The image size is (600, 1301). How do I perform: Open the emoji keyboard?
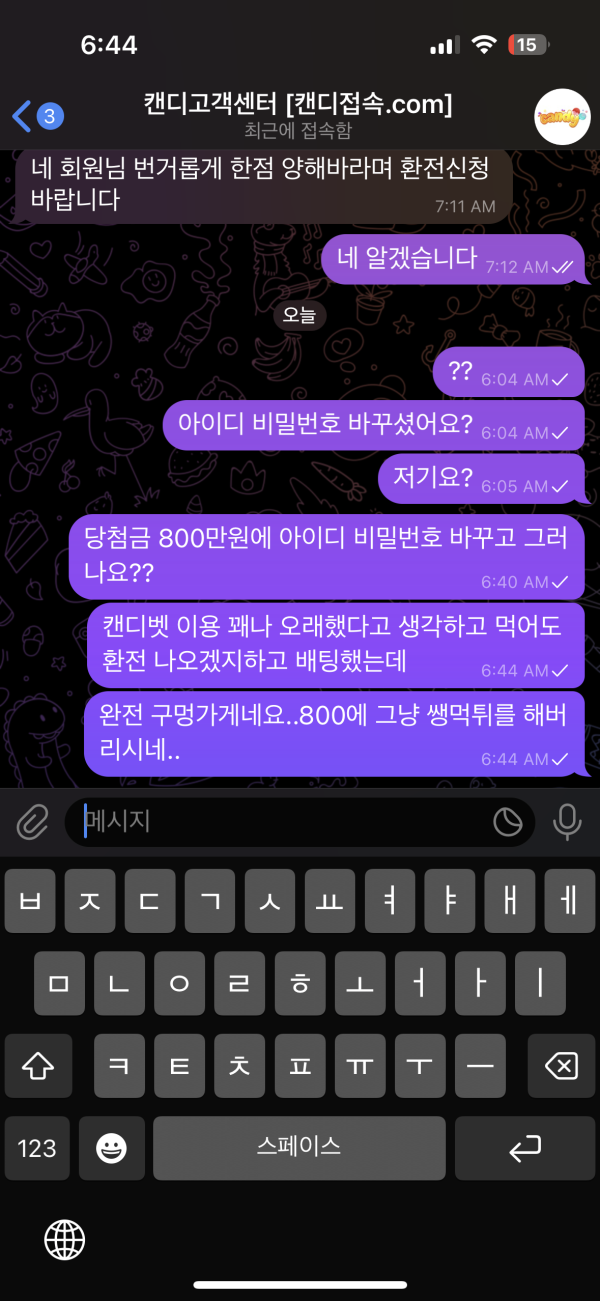tap(111, 1148)
